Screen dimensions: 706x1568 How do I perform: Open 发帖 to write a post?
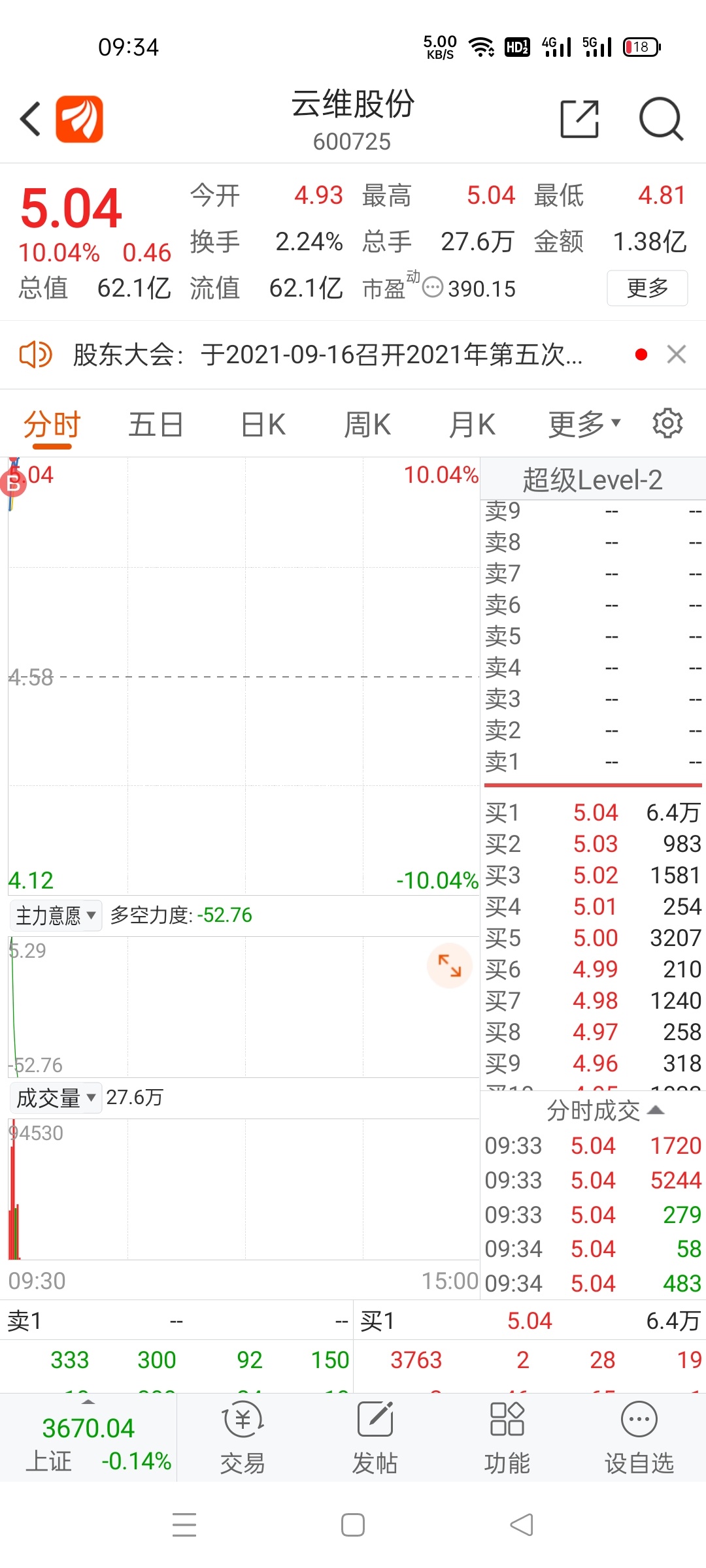375,1437
